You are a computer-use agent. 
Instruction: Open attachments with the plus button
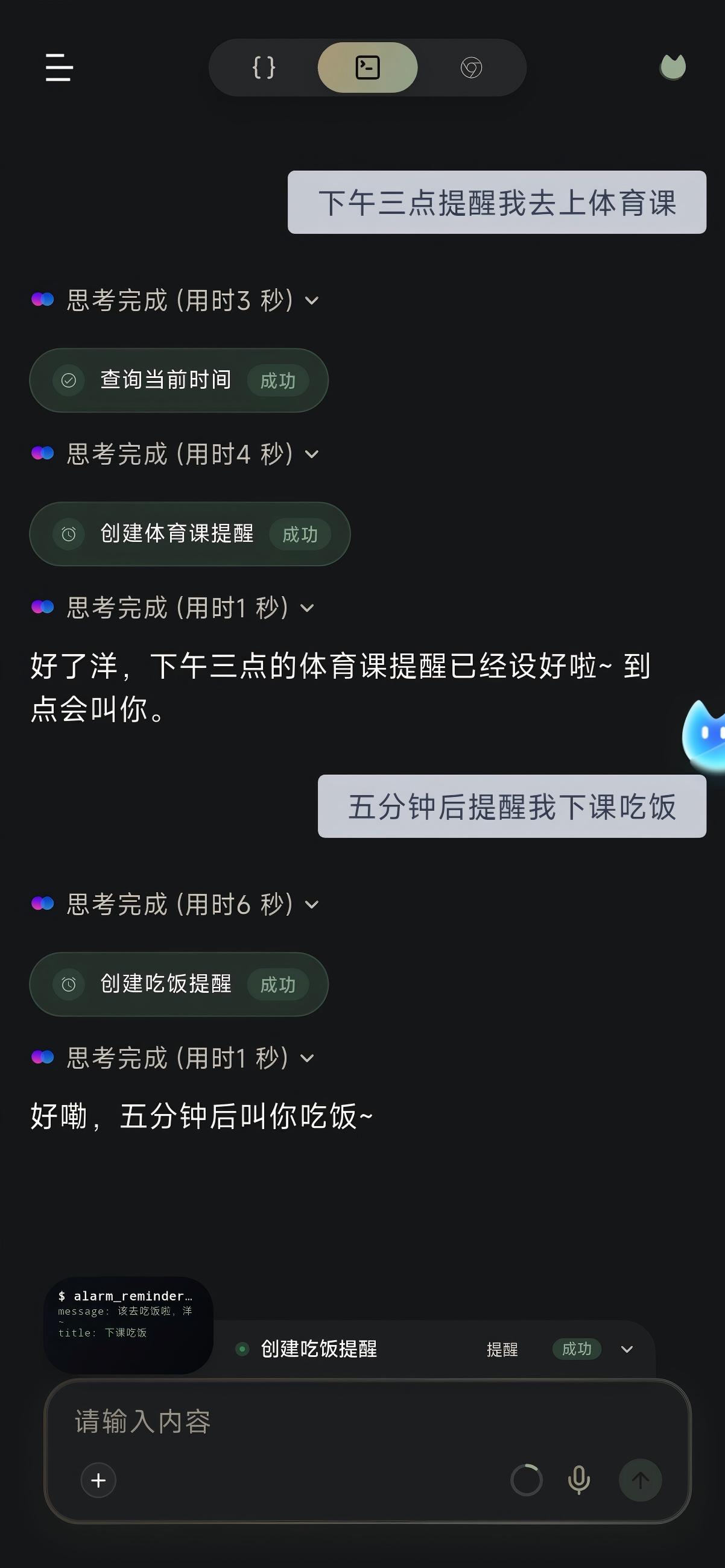[98, 1481]
